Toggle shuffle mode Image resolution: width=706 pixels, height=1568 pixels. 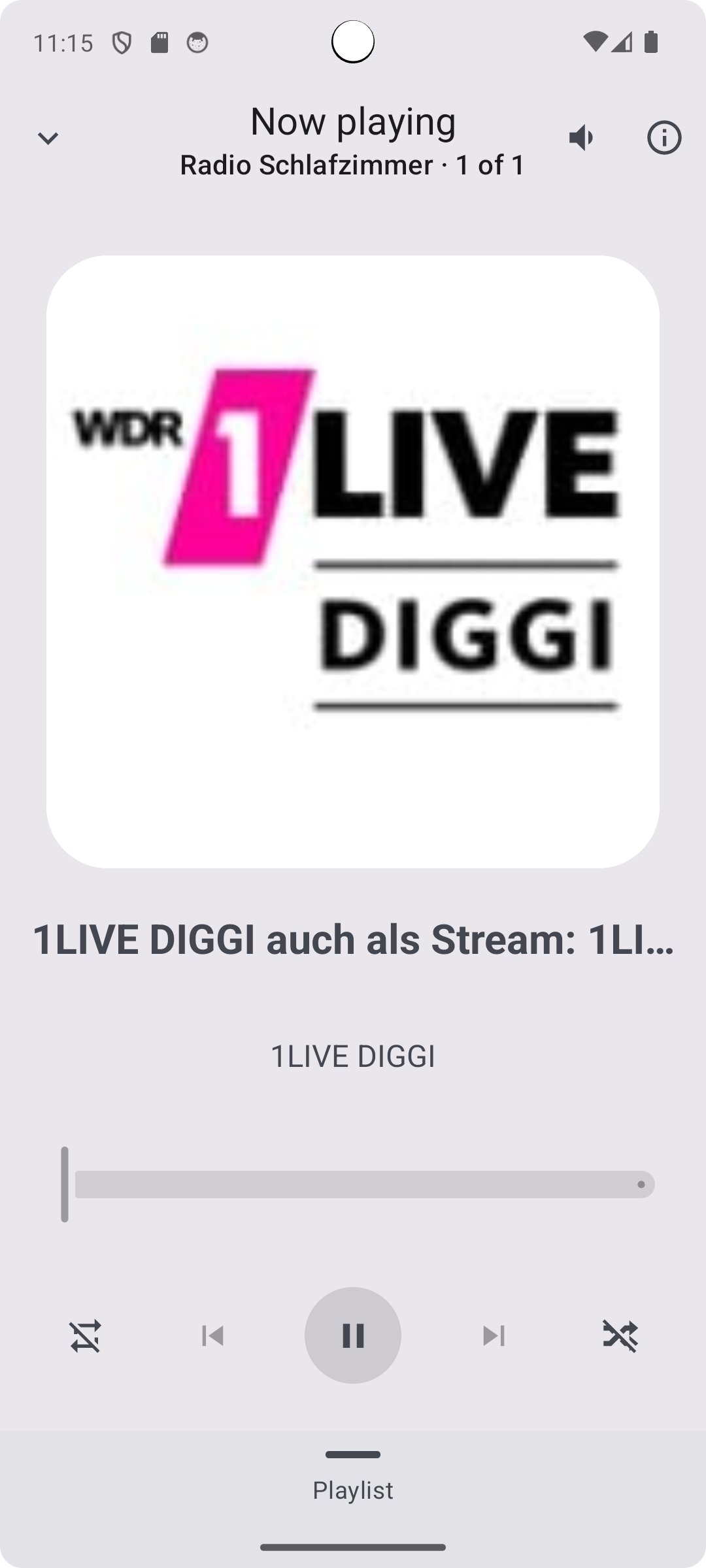(x=620, y=1335)
